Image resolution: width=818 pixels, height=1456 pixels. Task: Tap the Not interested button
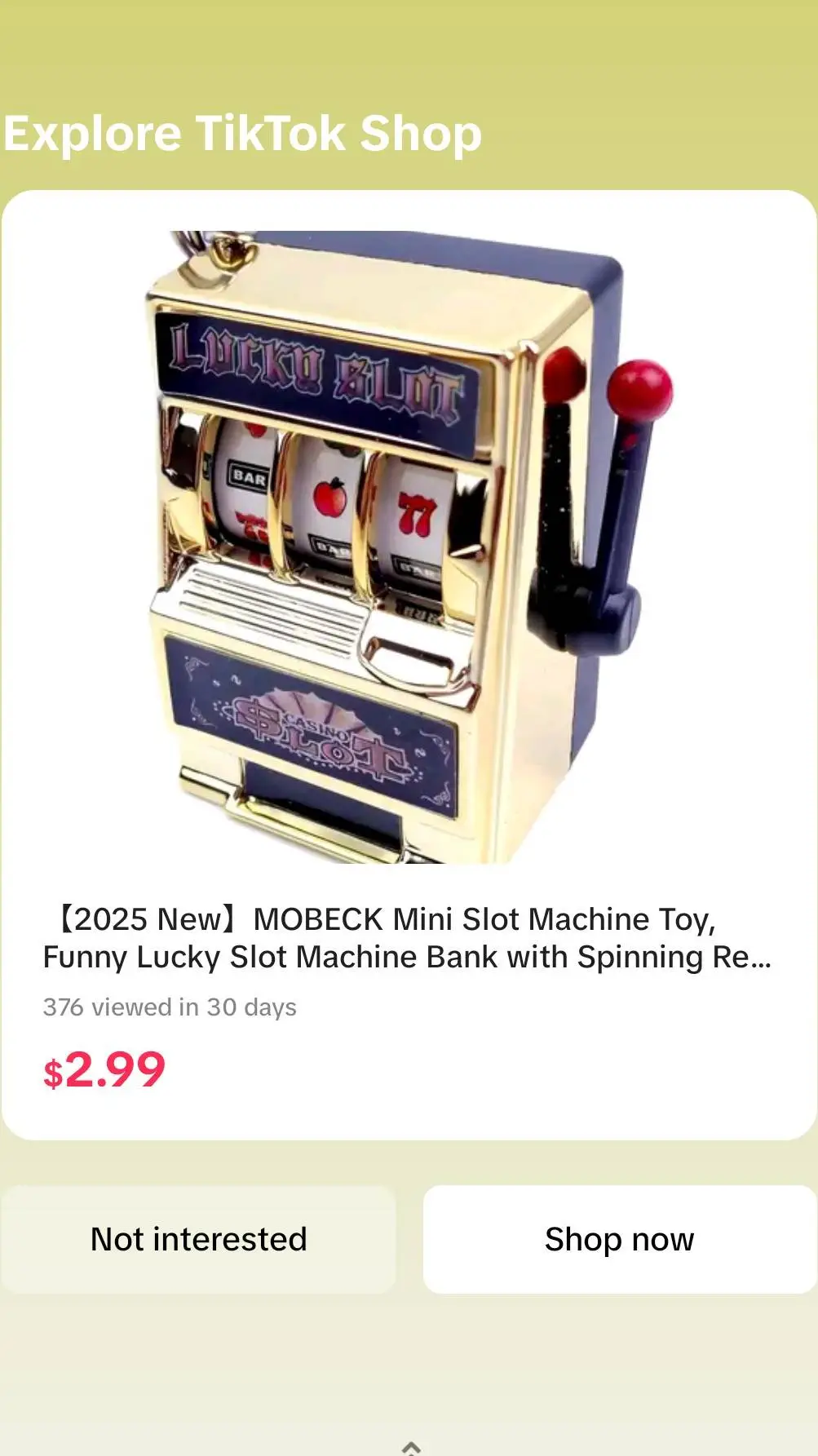coord(198,1239)
